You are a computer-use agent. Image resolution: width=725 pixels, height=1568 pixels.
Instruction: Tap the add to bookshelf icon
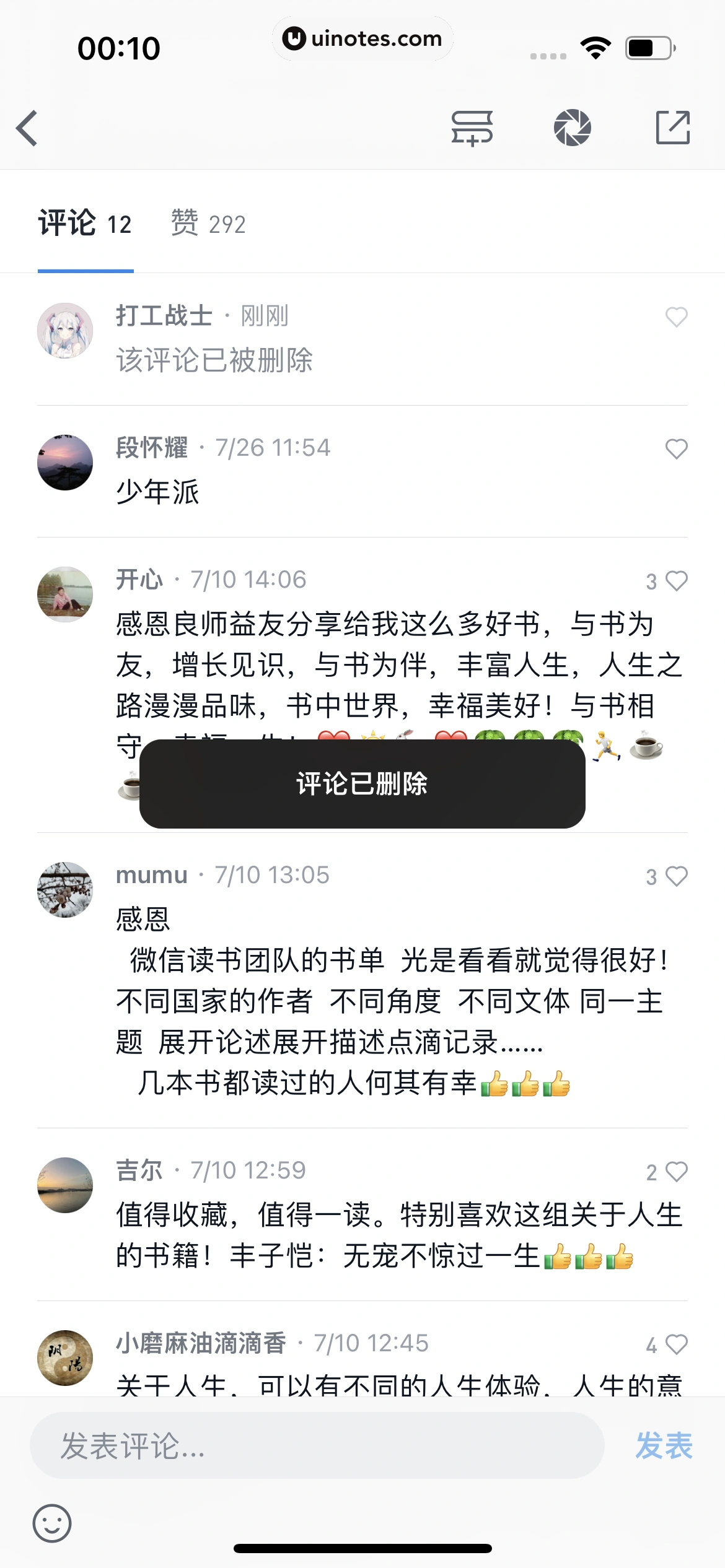473,128
